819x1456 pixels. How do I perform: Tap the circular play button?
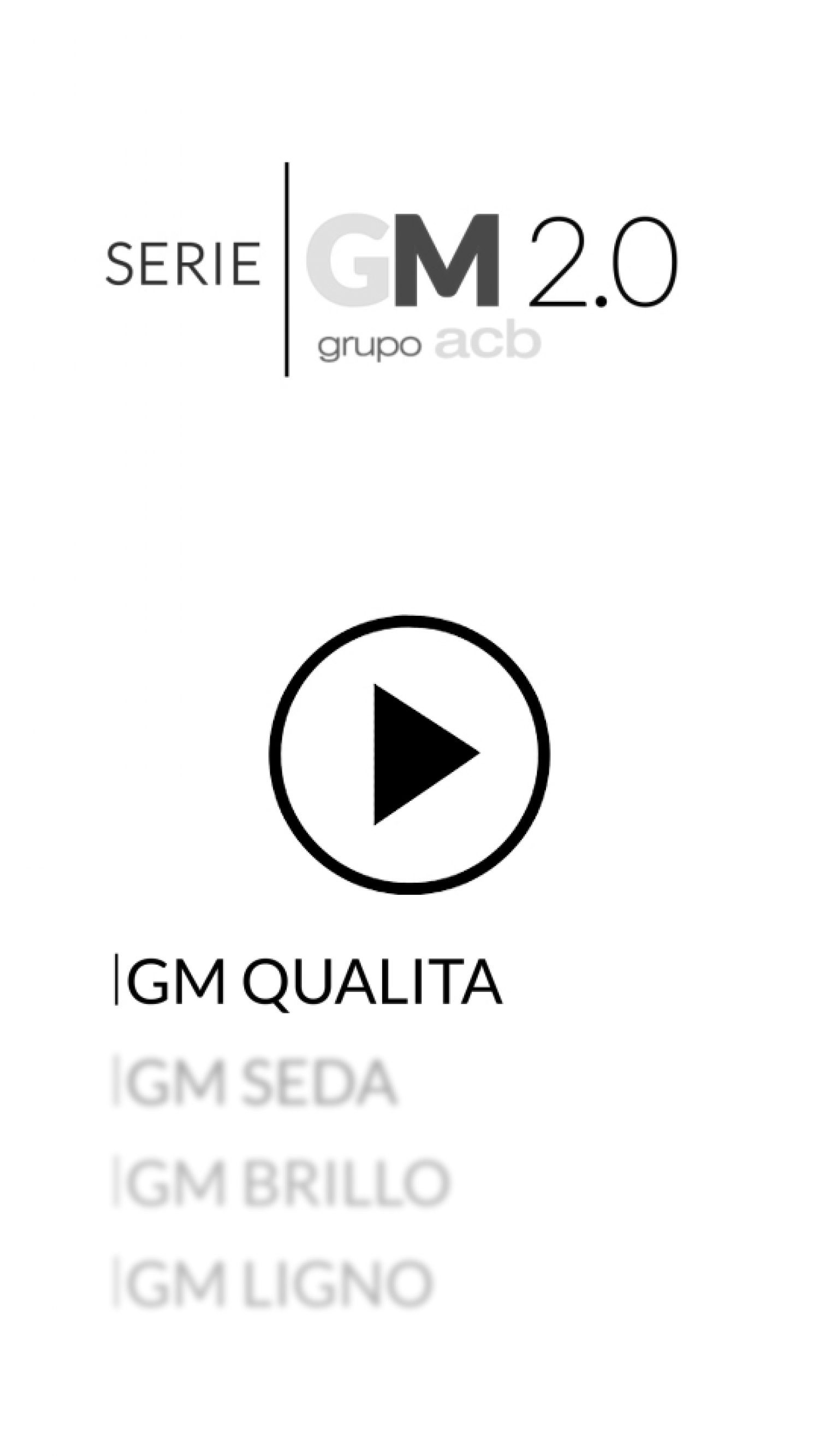pos(409,755)
